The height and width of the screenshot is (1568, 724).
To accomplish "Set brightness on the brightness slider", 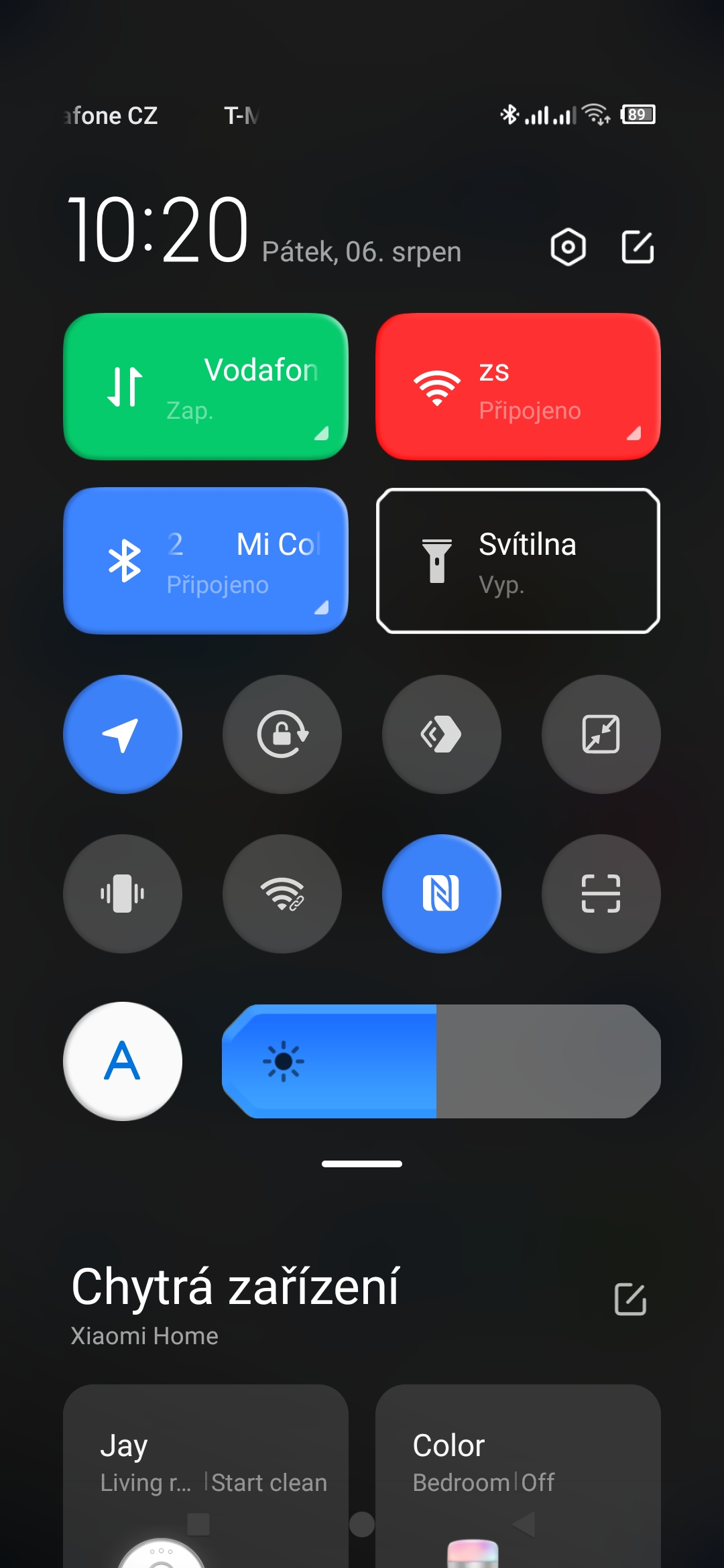I will pos(441,1061).
